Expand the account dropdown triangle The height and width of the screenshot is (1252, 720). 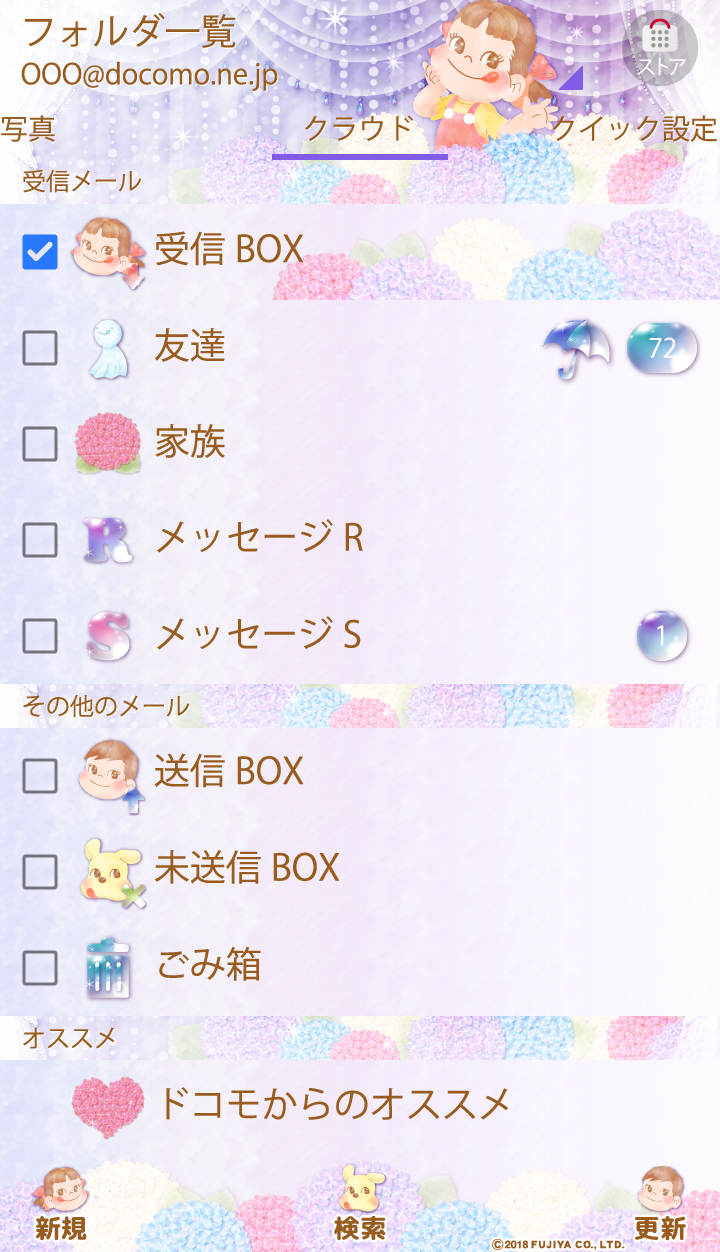pyautogui.click(x=572, y=78)
